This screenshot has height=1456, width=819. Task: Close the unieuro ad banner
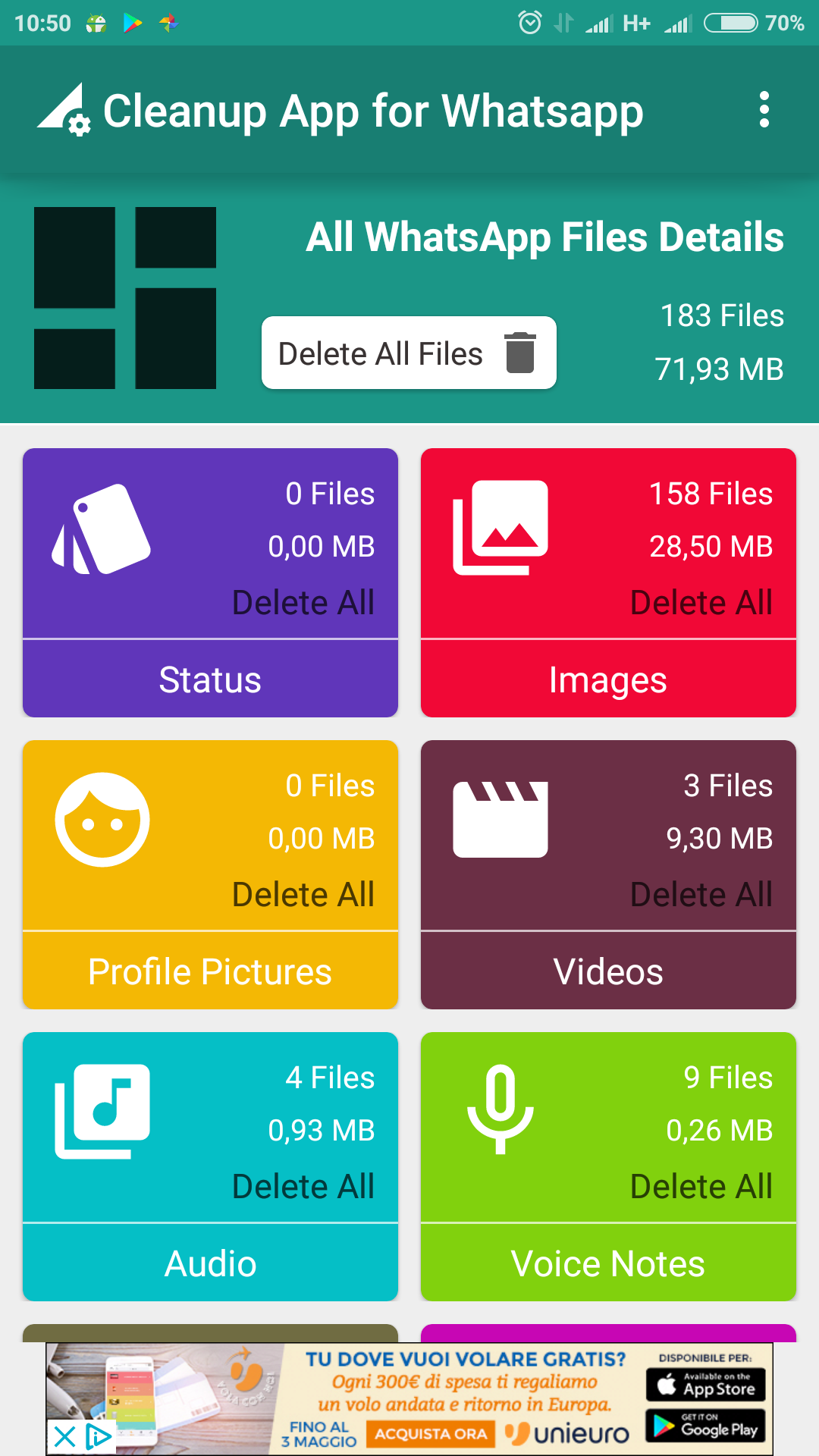tap(65, 1436)
